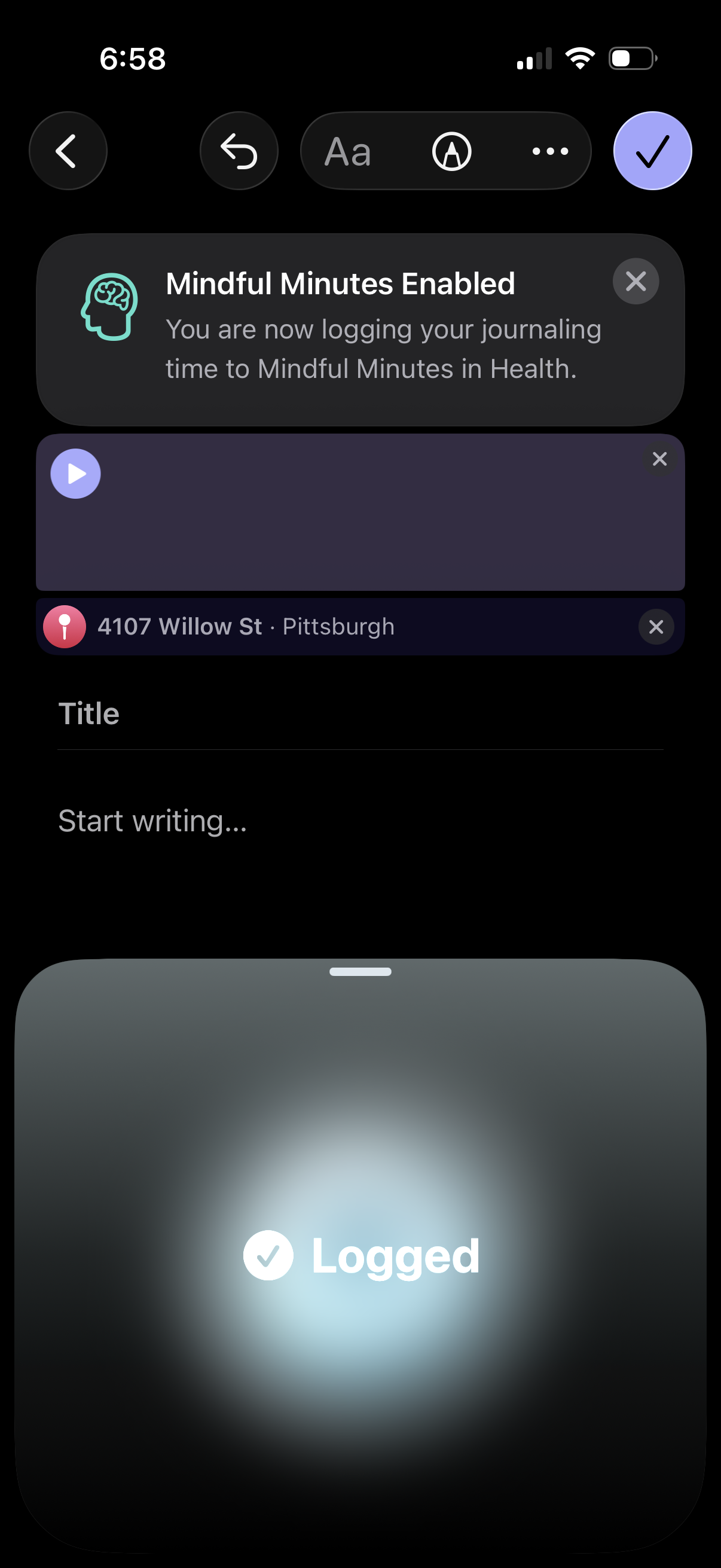The height and width of the screenshot is (1568, 721).
Task: Dismiss the Mindful Minutes Enabled banner
Action: click(636, 280)
